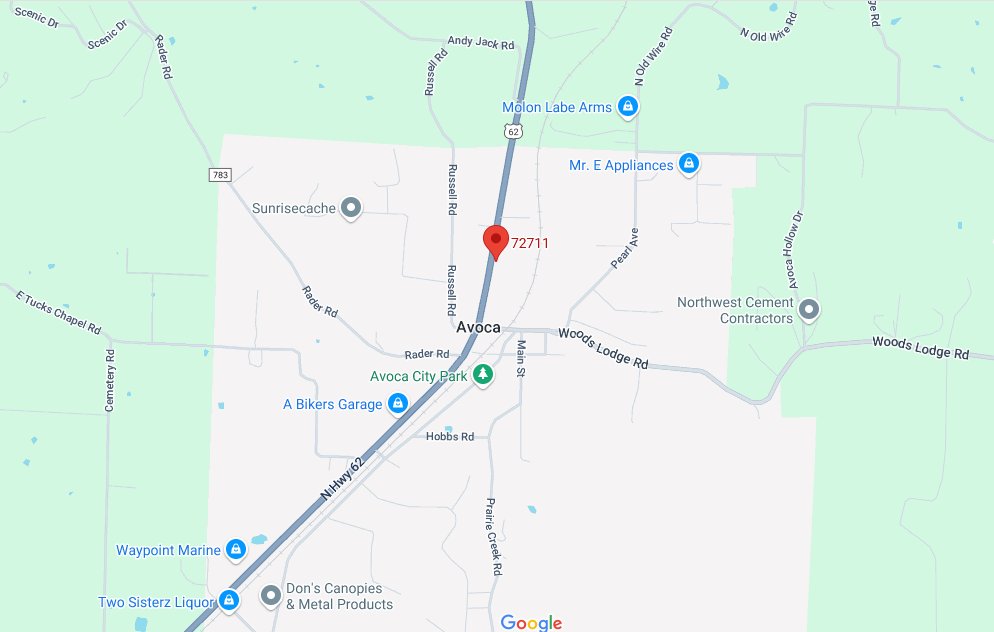Open Northwest Cement Contractors marker

click(809, 310)
